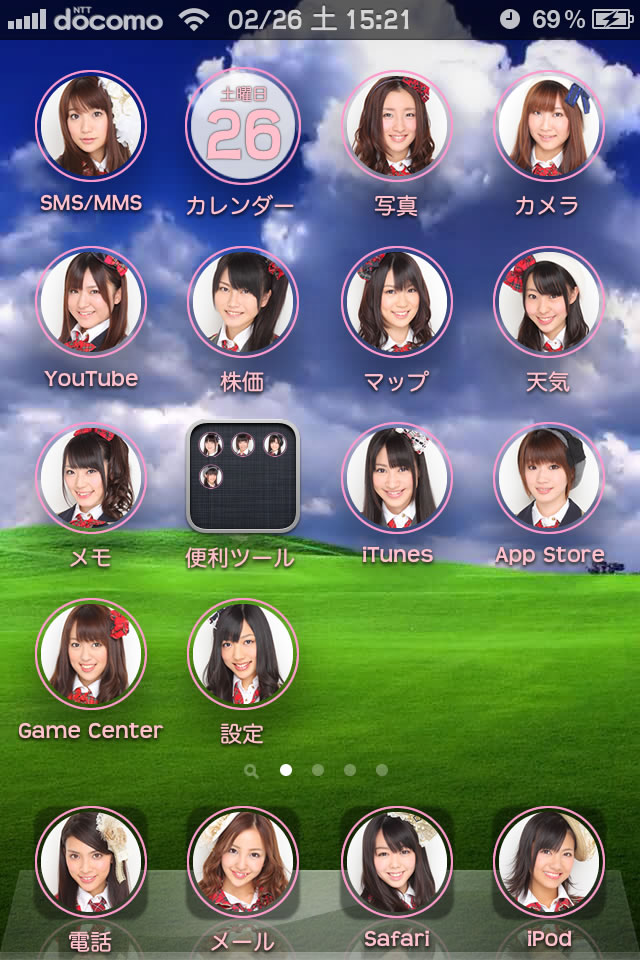Open the メール mail app in dock

coord(243,862)
